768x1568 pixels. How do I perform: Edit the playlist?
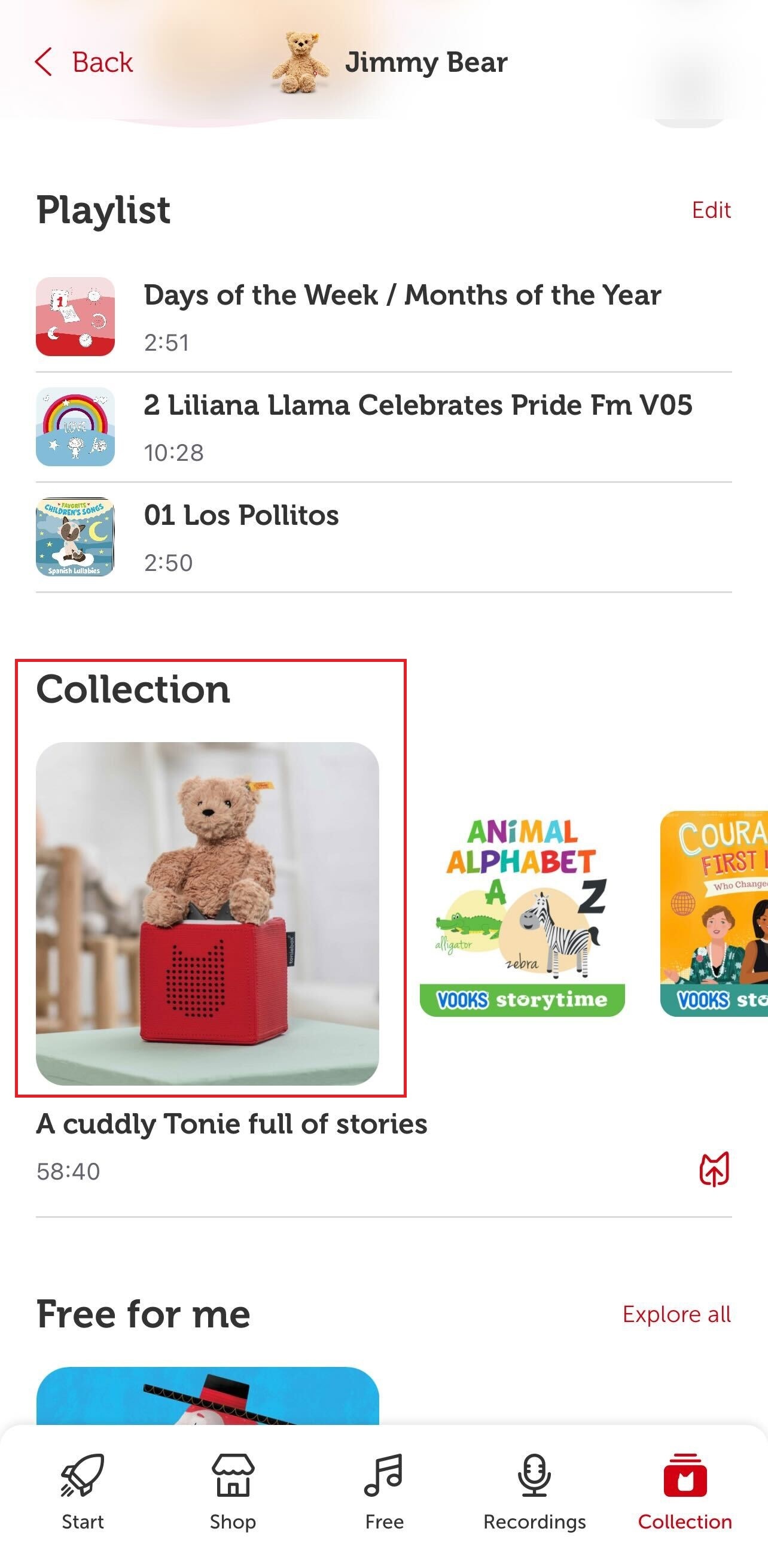710,210
